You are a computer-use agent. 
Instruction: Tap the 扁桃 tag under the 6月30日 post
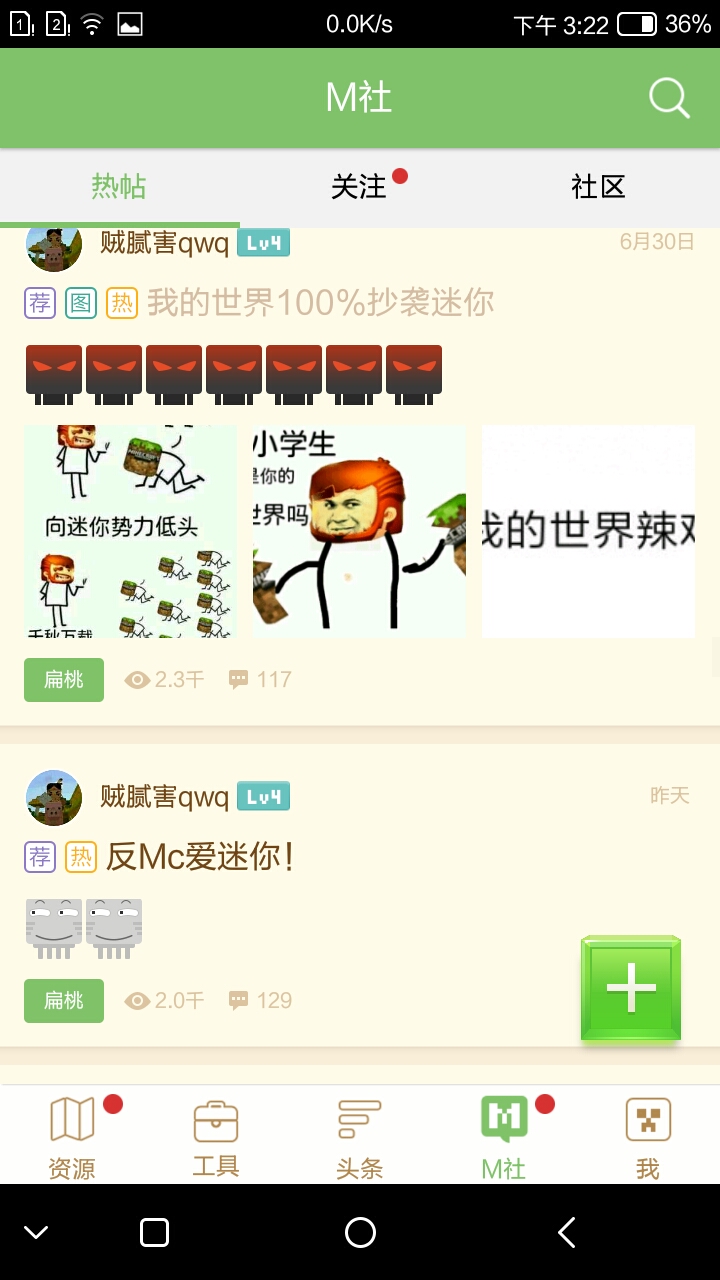click(x=64, y=680)
